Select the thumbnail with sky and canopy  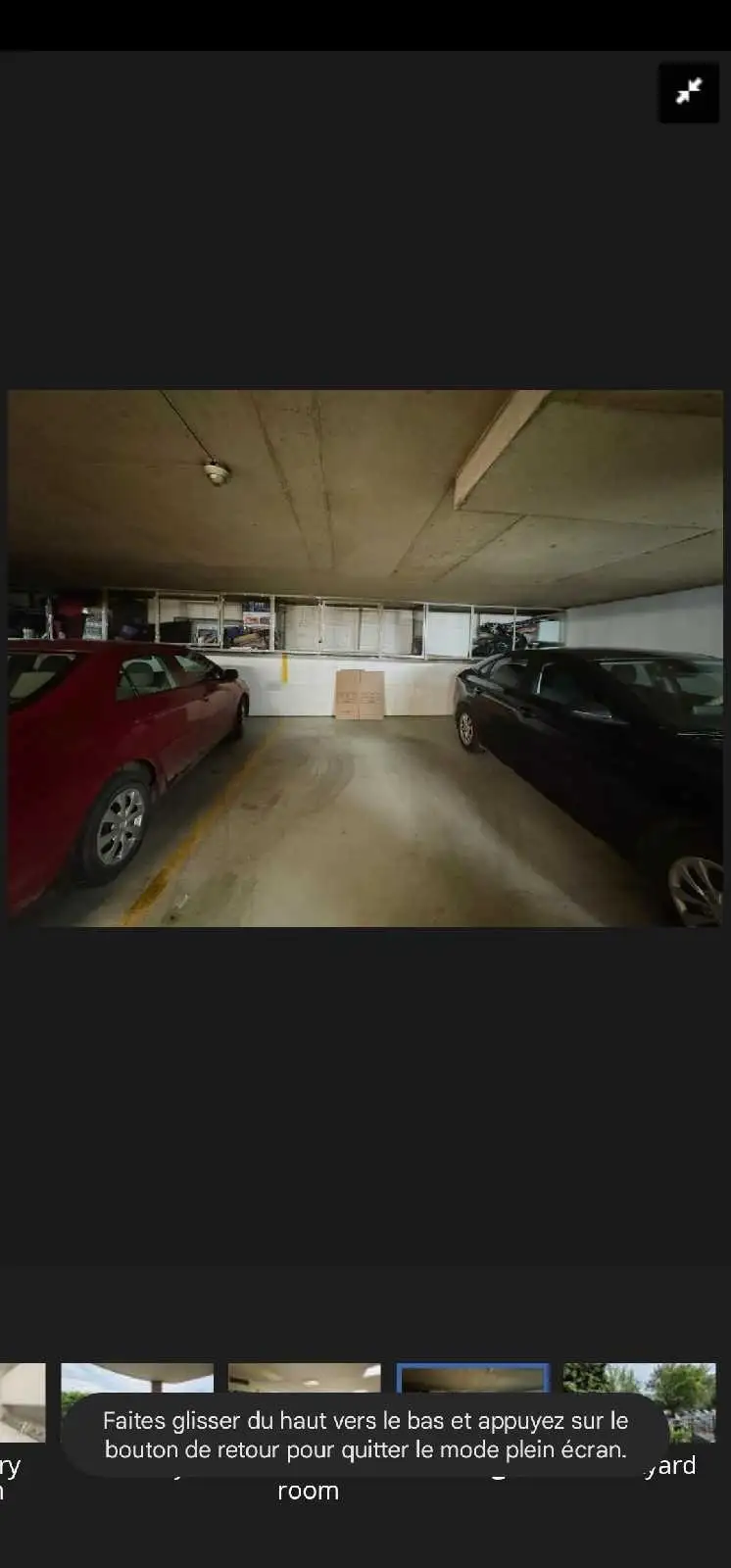137,1379
